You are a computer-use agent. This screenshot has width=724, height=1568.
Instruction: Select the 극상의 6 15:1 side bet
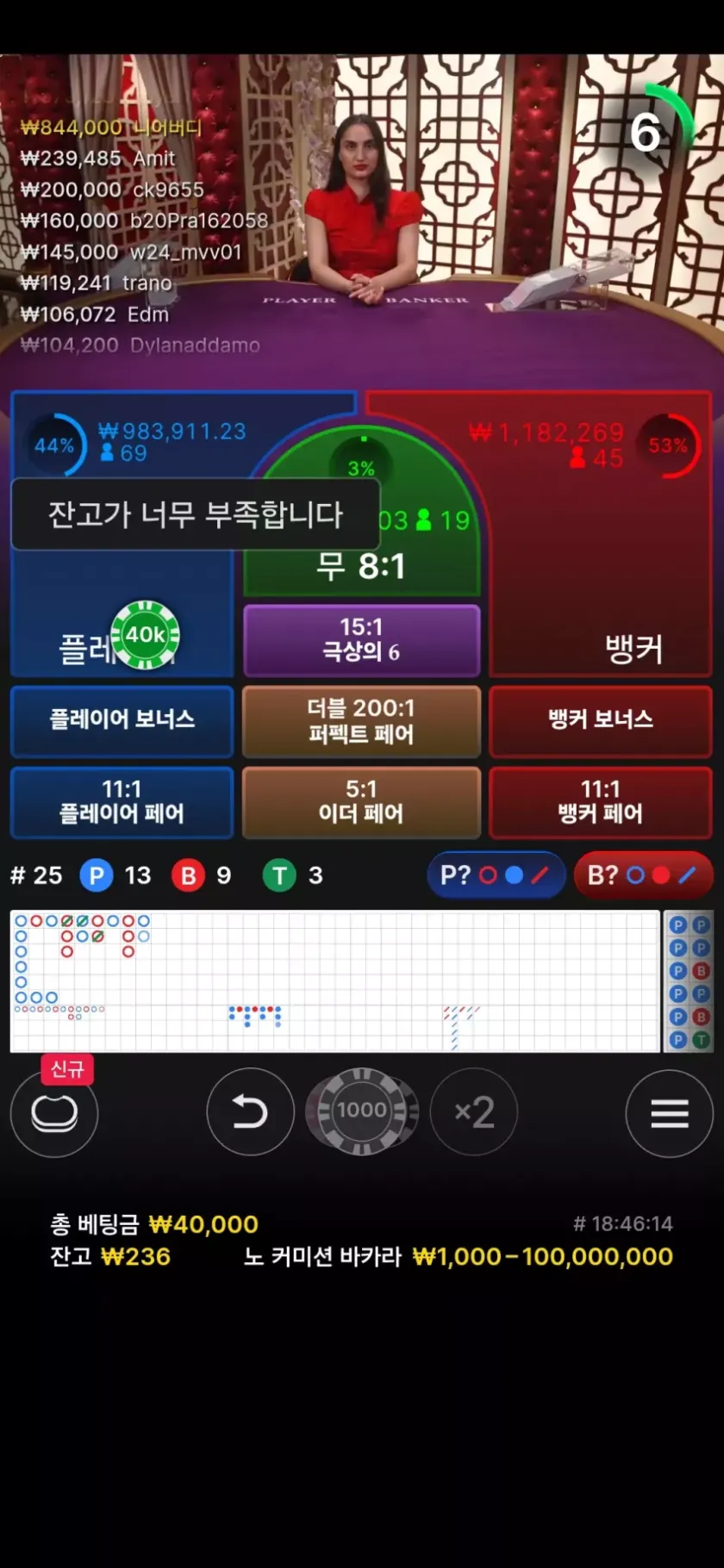[361, 639]
